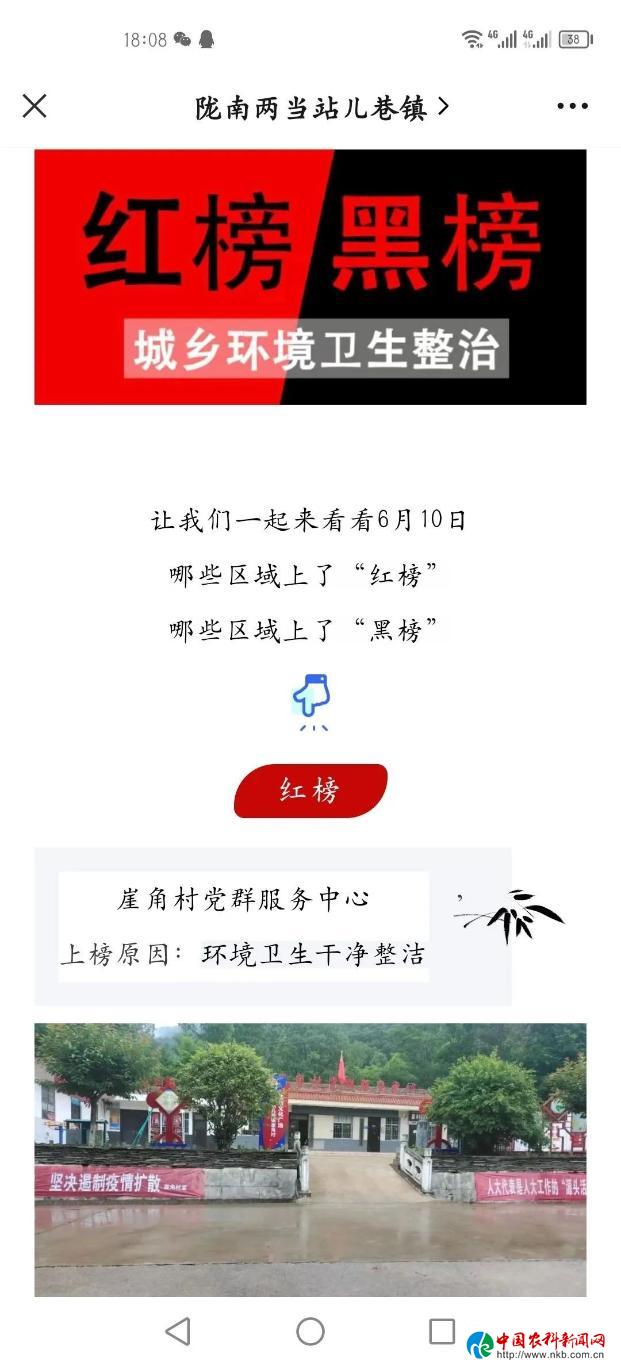The image size is (621, 1366).
Task: Close the article page
Action: point(35,106)
